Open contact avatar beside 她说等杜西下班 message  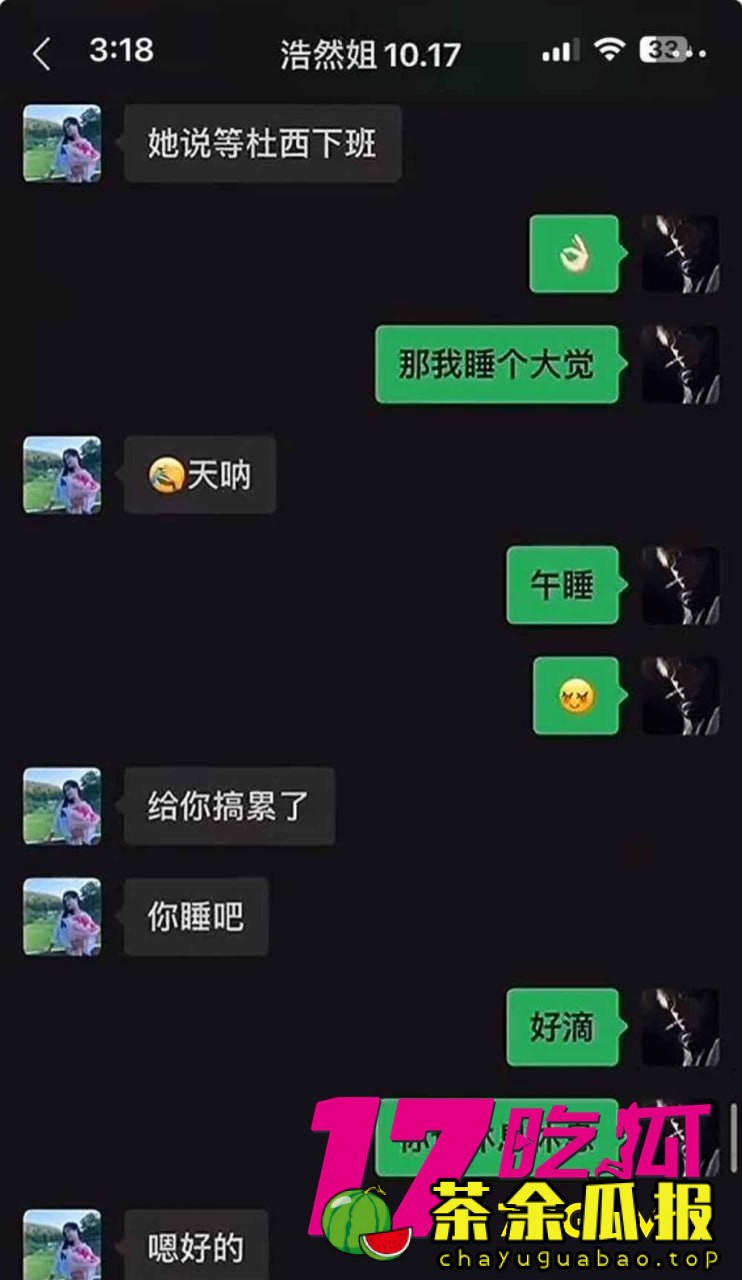(62, 144)
